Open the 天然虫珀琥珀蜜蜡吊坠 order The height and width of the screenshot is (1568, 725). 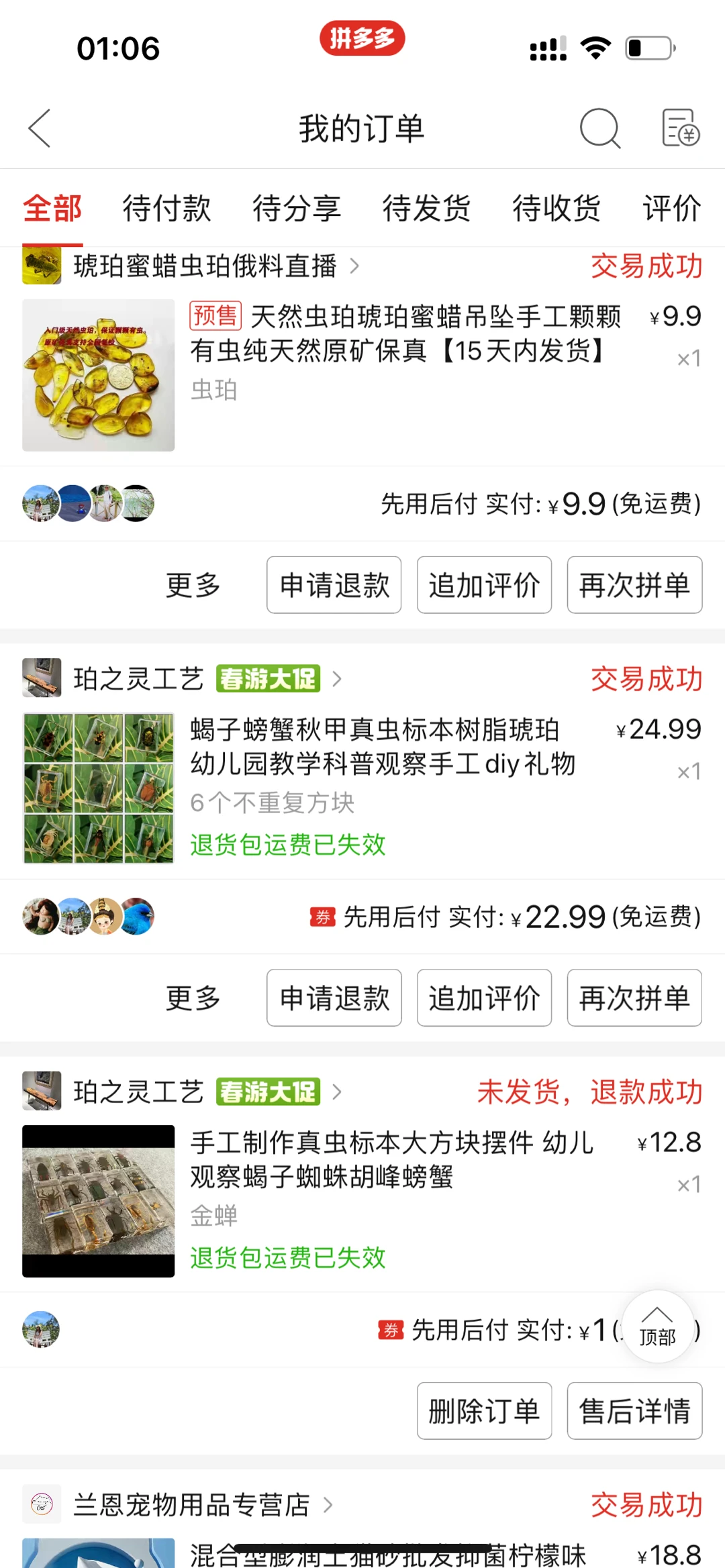point(403,333)
